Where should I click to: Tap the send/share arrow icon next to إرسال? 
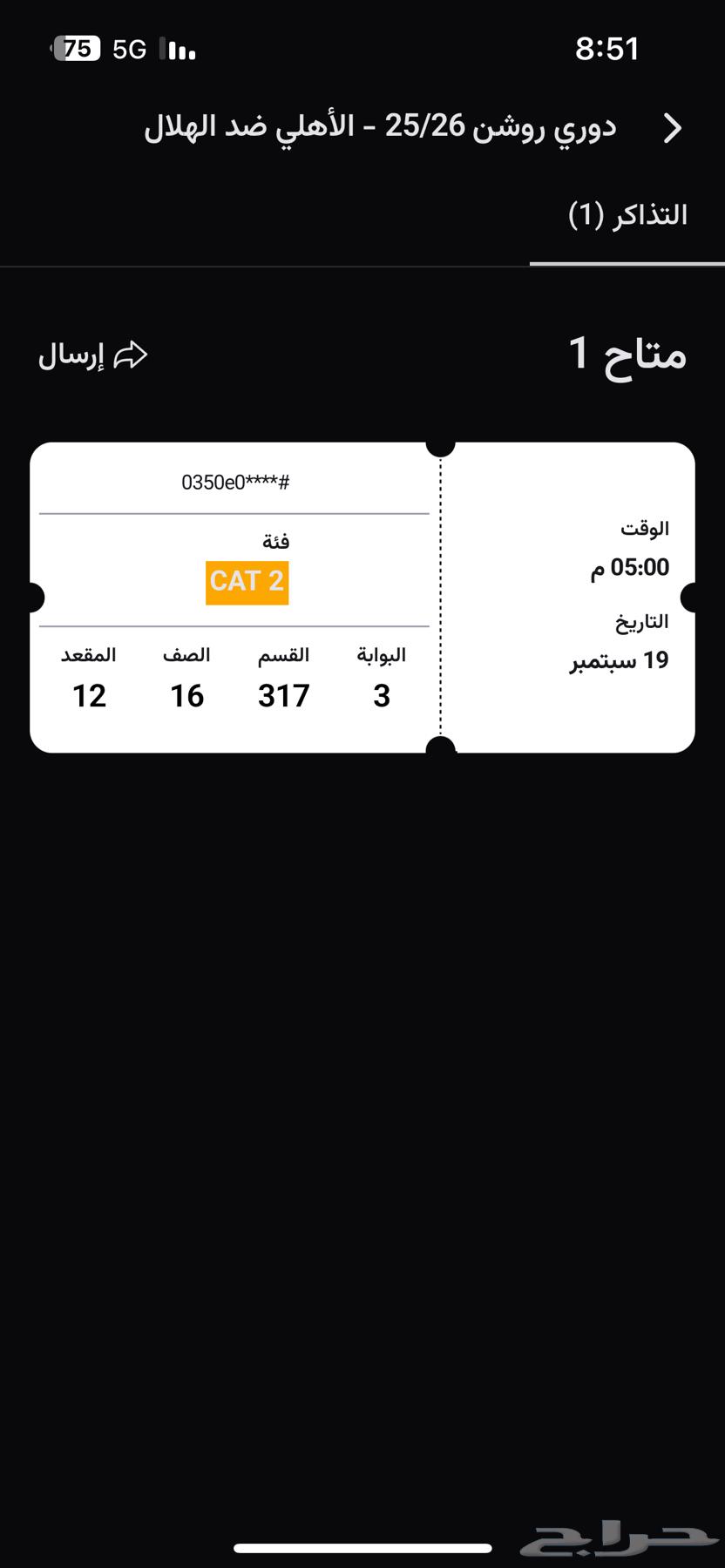tap(130, 355)
